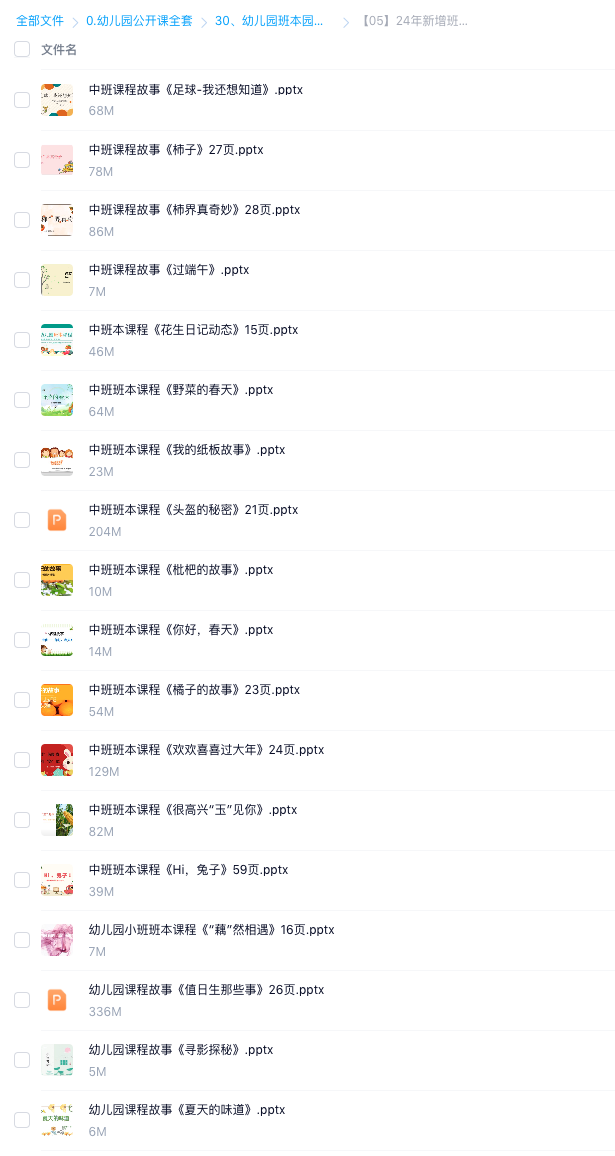Select the checkbox for 《柿子》27页.pptx
This screenshot has width=615, height=1156.
pos(22,159)
